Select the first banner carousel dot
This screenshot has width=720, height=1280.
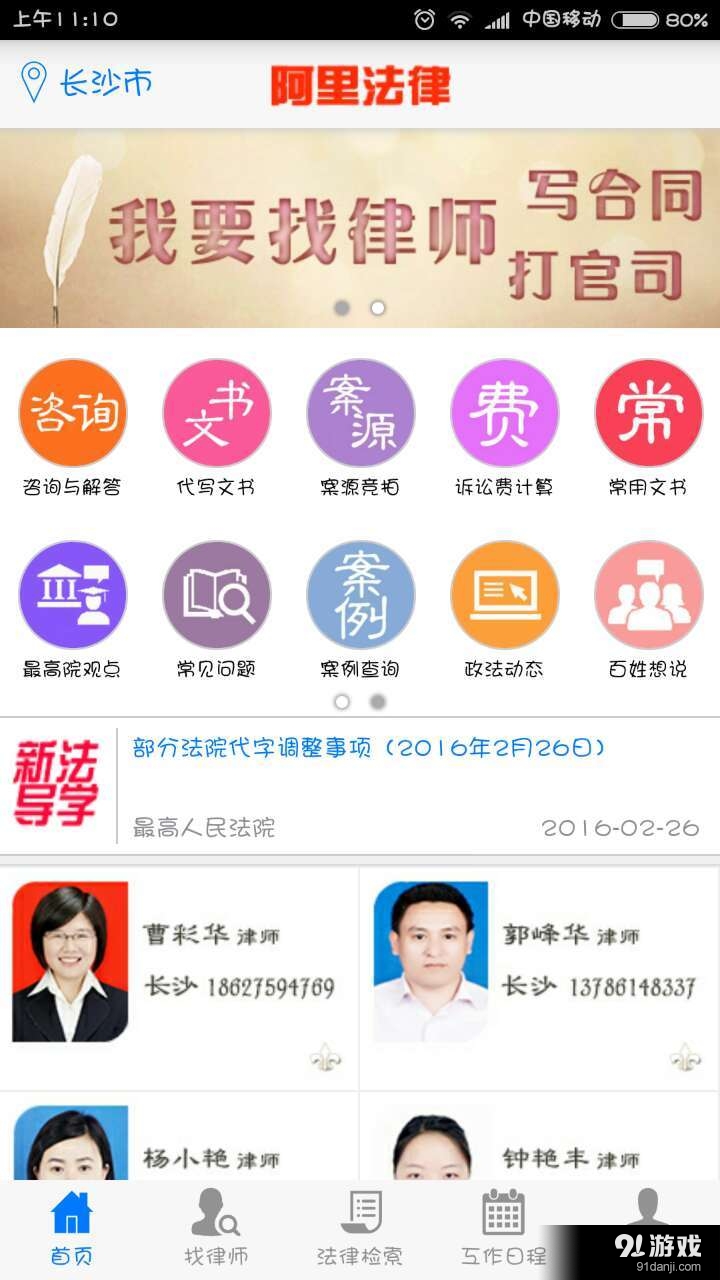pos(344,308)
